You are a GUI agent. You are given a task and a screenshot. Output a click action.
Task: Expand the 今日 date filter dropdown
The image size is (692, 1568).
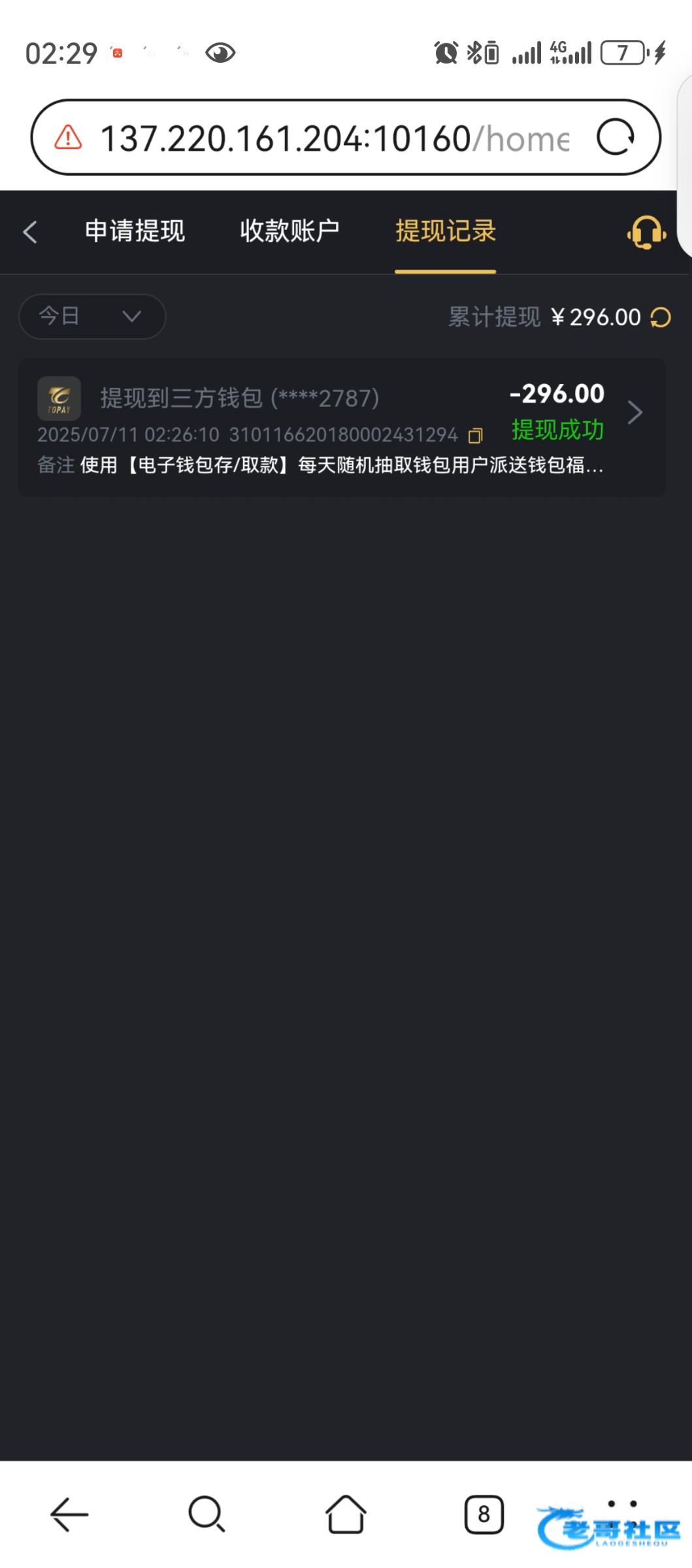(x=92, y=317)
